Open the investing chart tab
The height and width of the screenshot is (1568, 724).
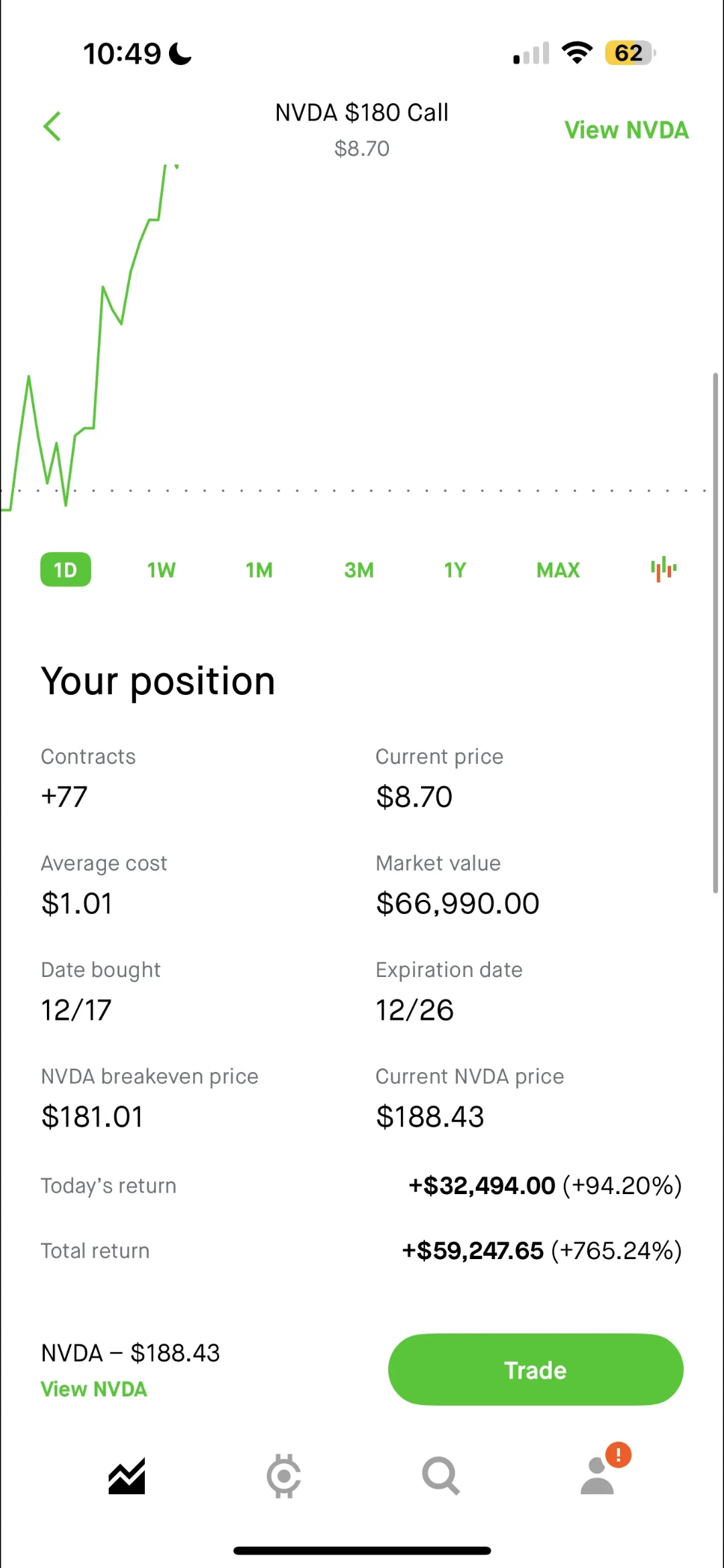click(127, 1476)
